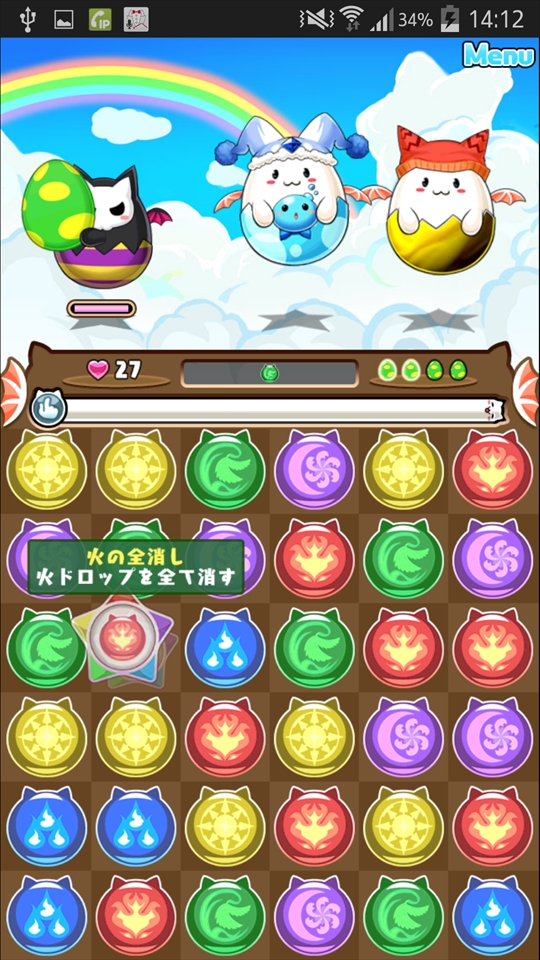
Task: Target the white jester-hat enemy in blue egg
Action: pyautogui.click(x=291, y=189)
